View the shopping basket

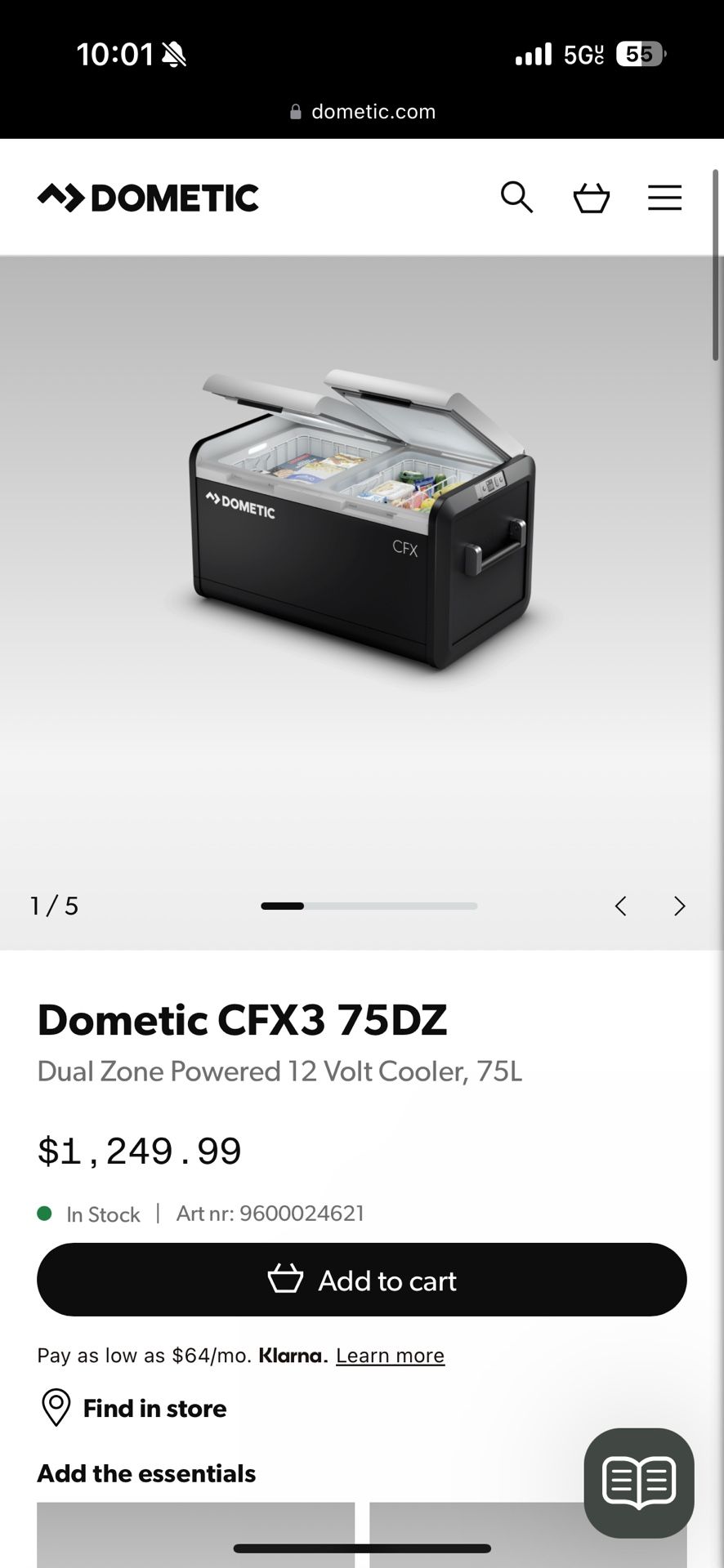(x=591, y=198)
